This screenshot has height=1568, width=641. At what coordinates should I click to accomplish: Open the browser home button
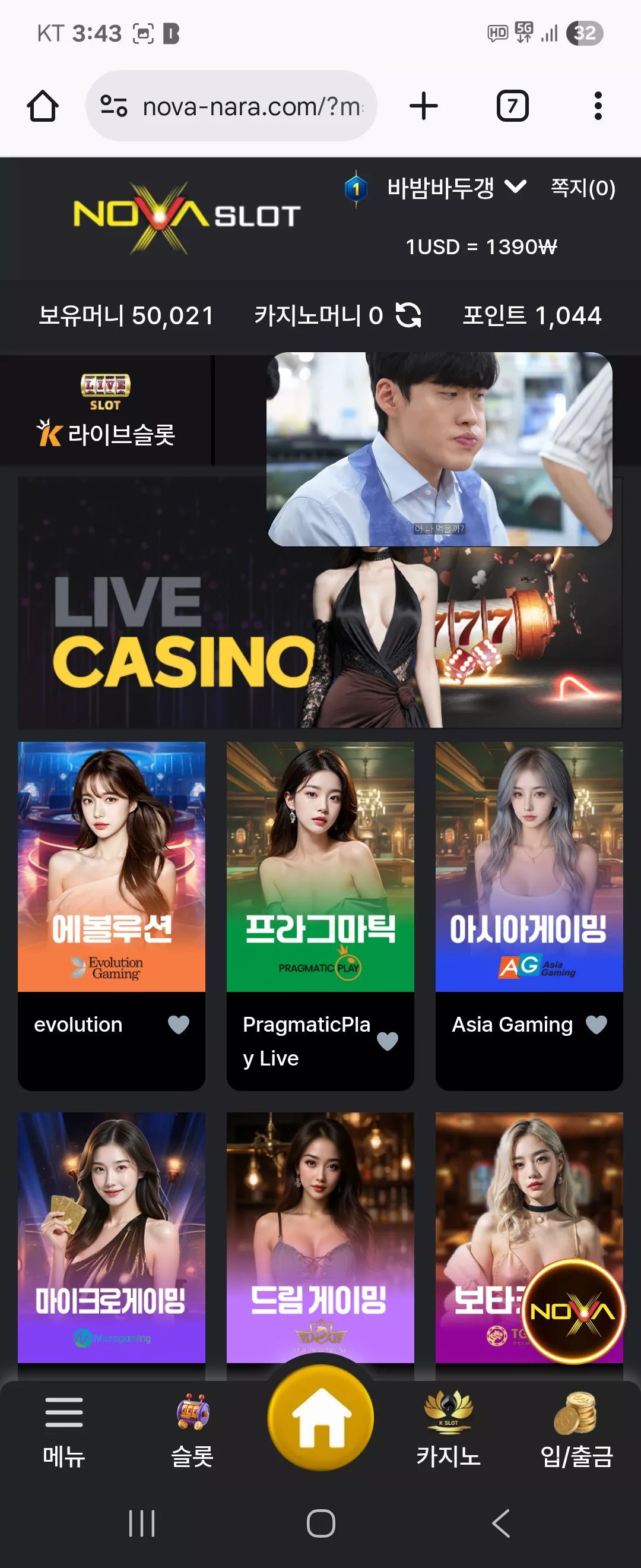point(43,106)
